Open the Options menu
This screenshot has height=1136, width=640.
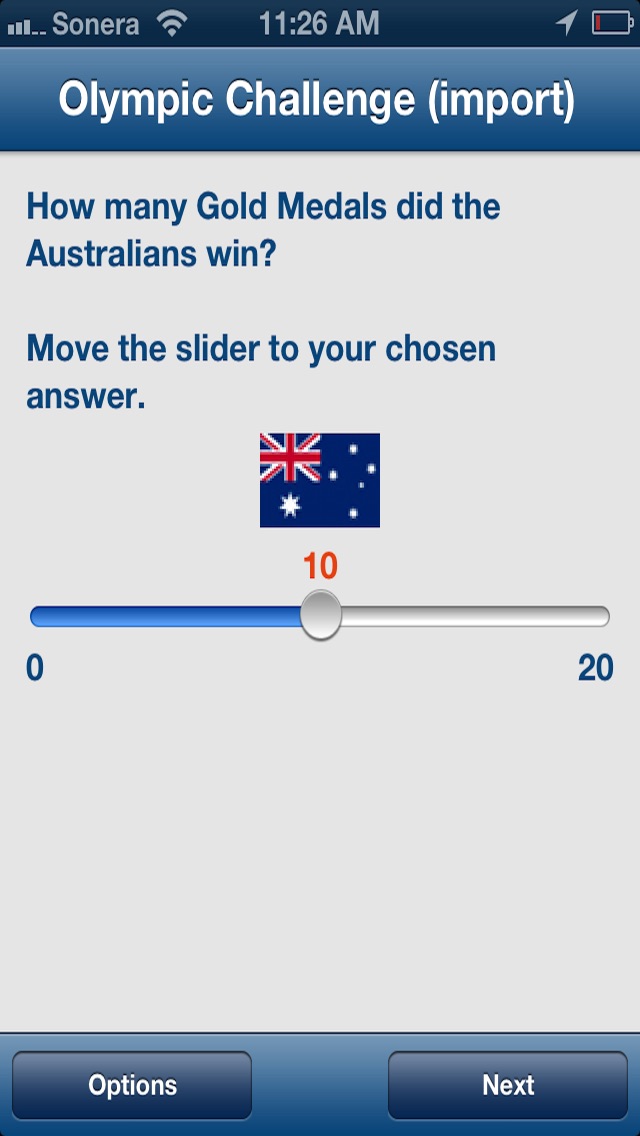(132, 1085)
